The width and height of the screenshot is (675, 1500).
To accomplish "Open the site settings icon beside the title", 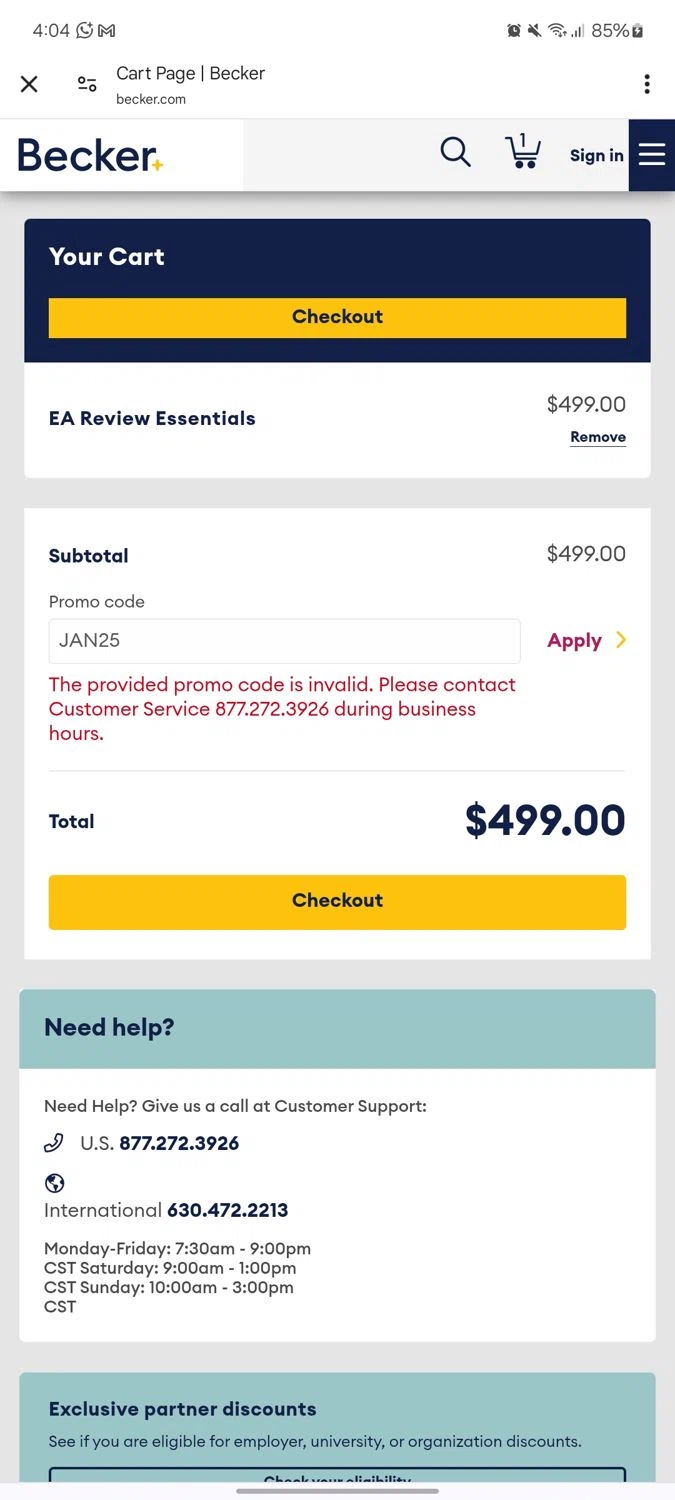I will point(88,85).
